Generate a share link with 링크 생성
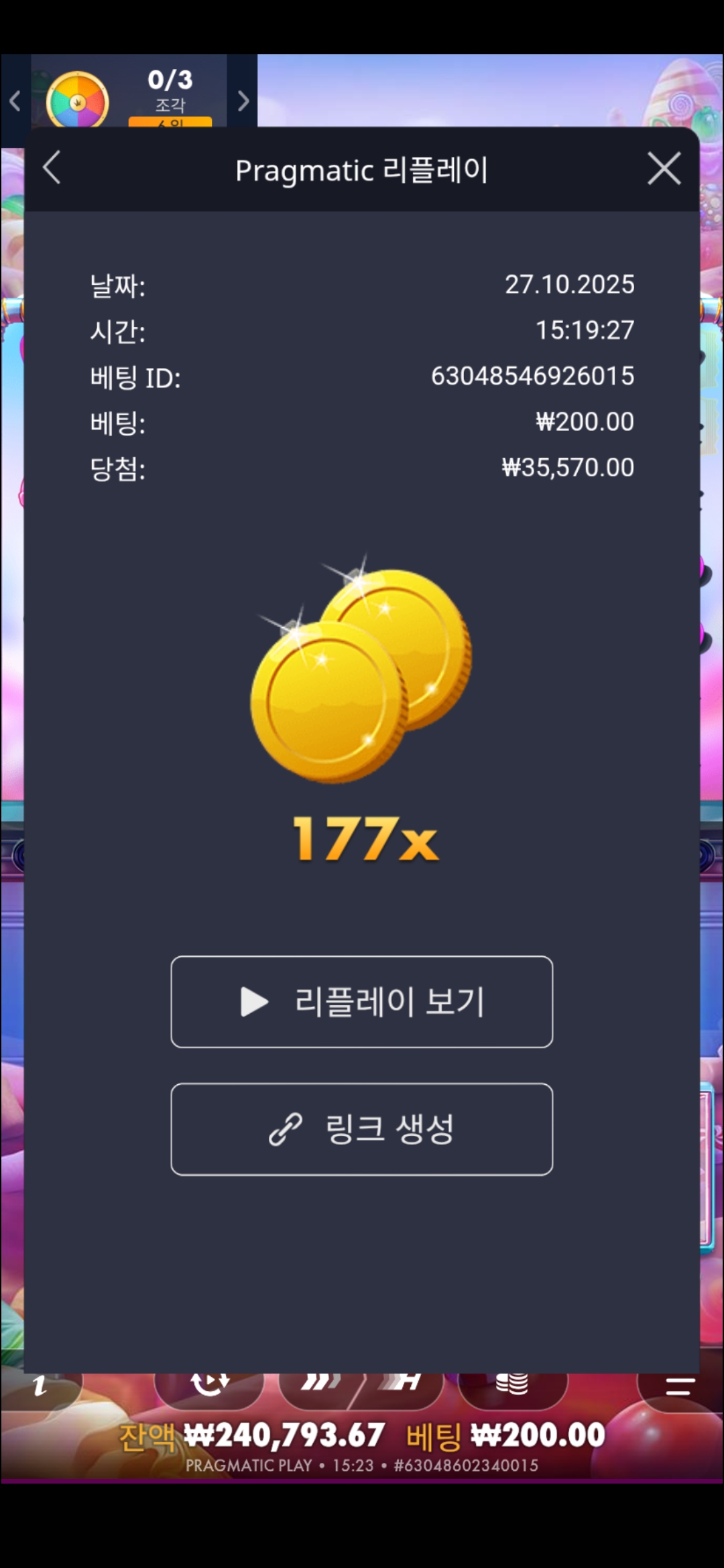Image resolution: width=724 pixels, height=1568 pixels. click(x=362, y=1129)
